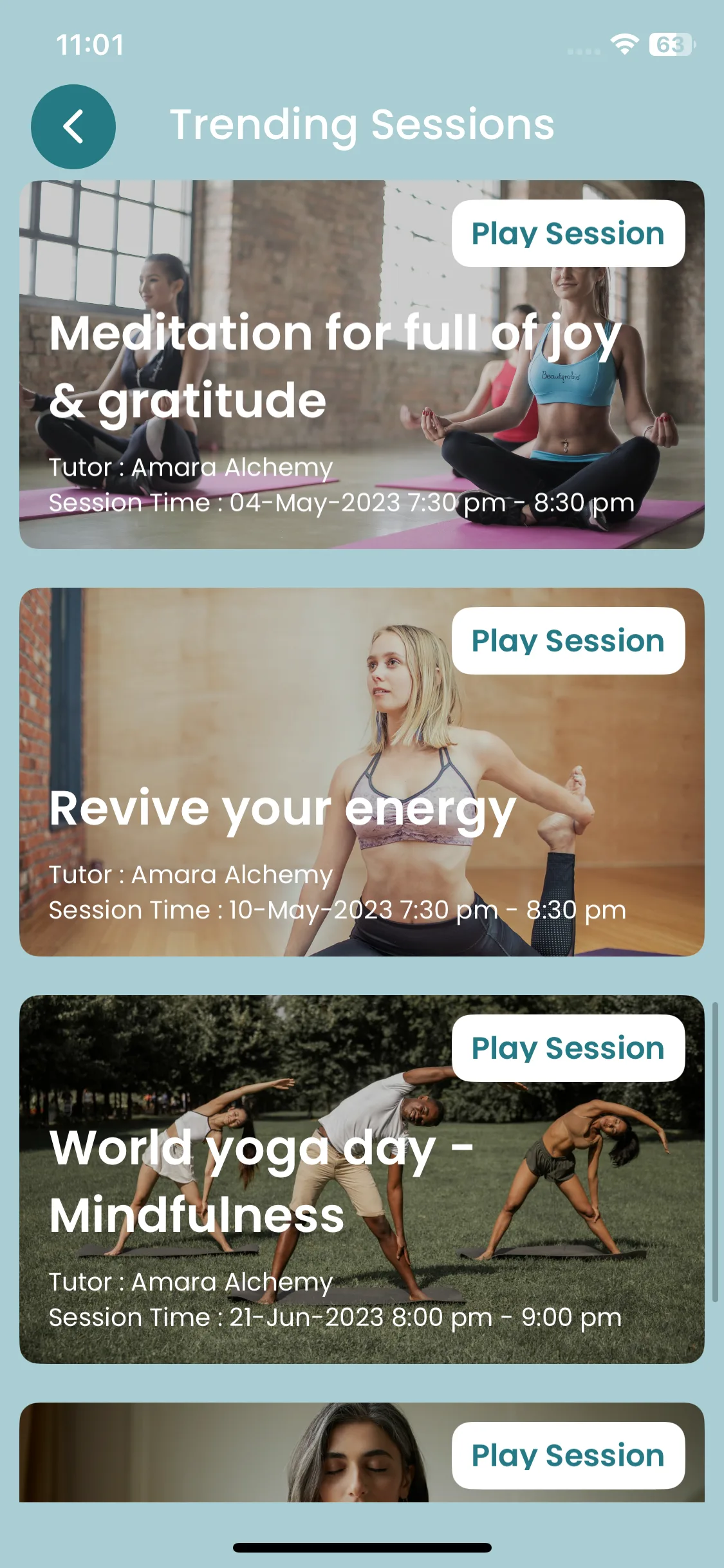Go back using the arrow button
The image size is (724, 1568).
click(x=73, y=127)
